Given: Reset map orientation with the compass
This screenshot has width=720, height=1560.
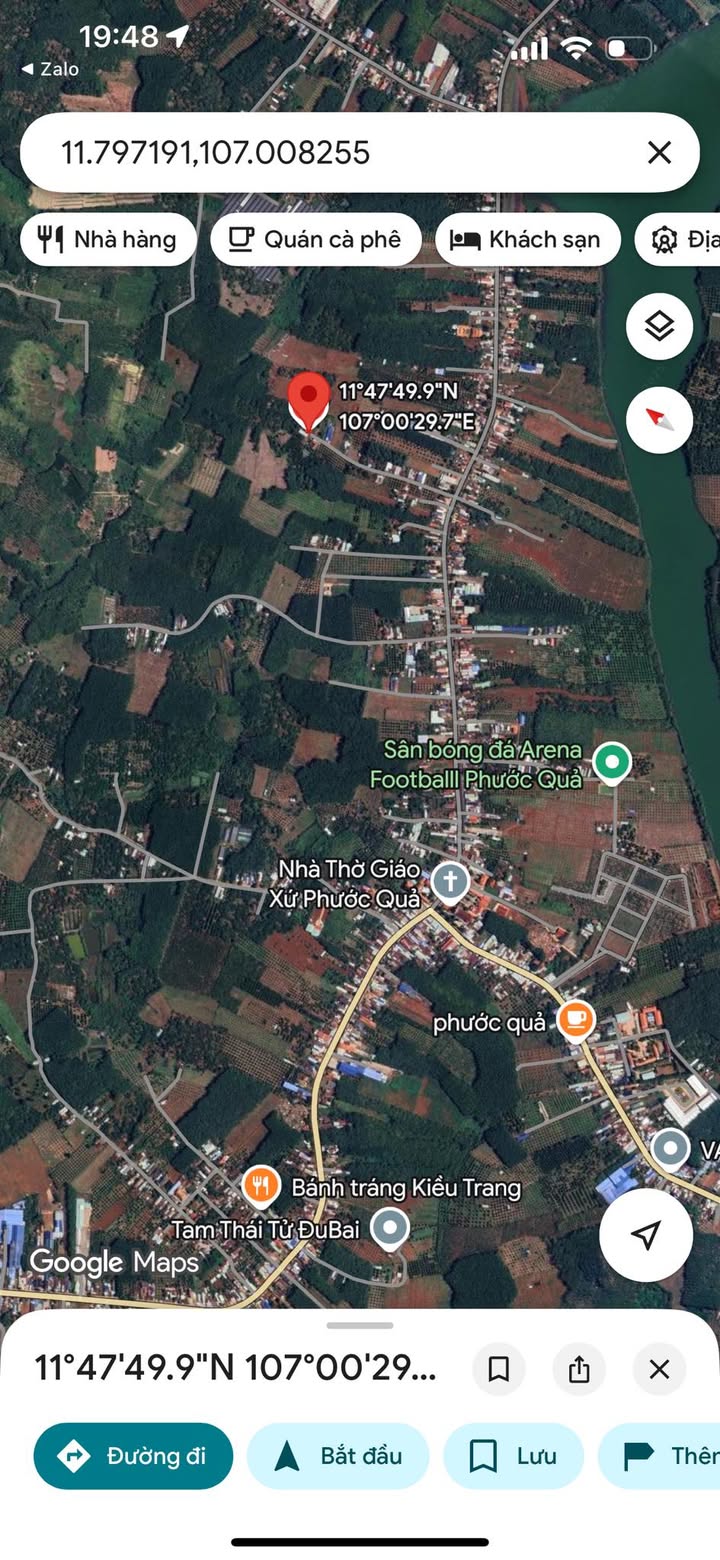Looking at the screenshot, I should pyautogui.click(x=659, y=420).
